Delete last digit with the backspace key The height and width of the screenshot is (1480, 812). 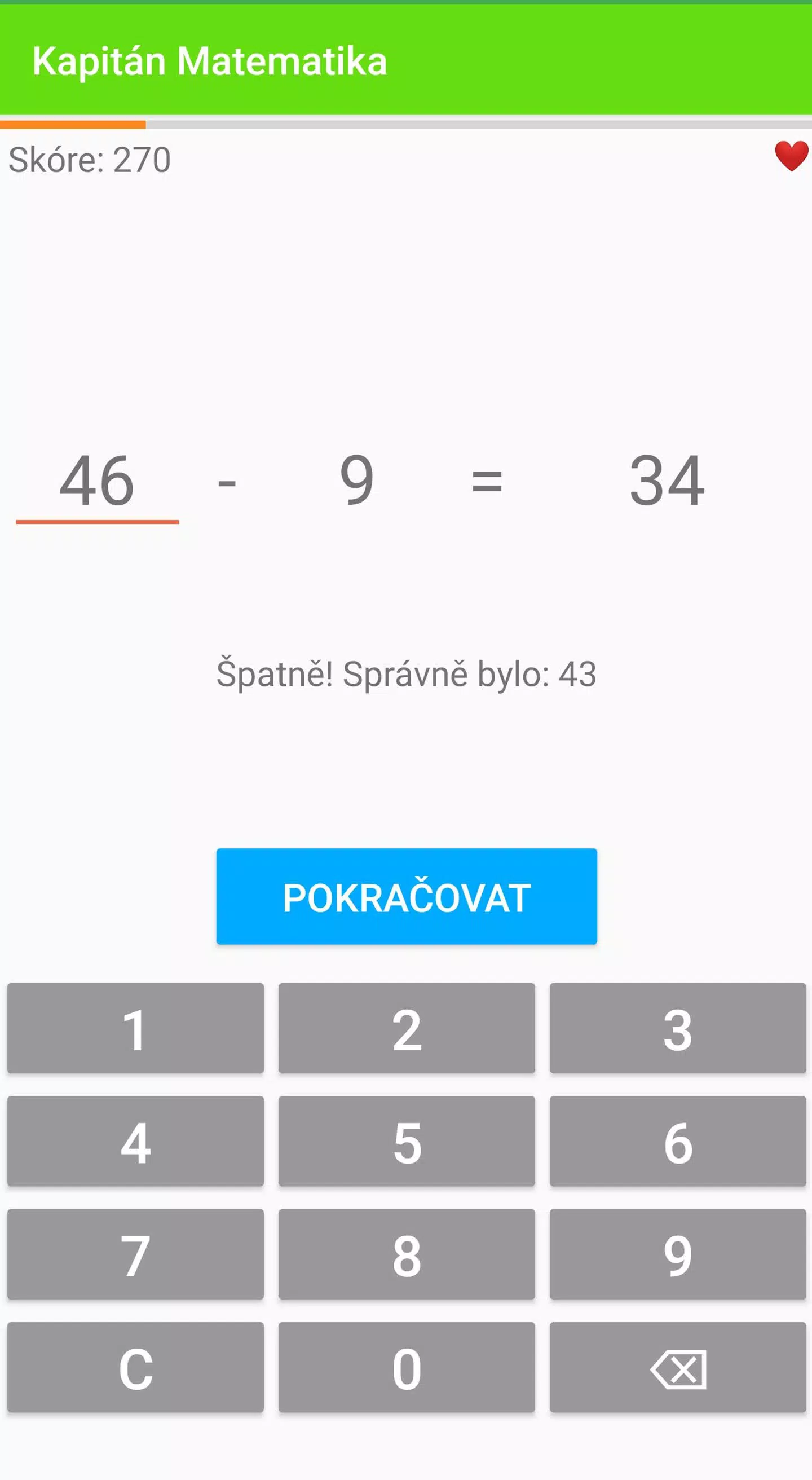(678, 1367)
